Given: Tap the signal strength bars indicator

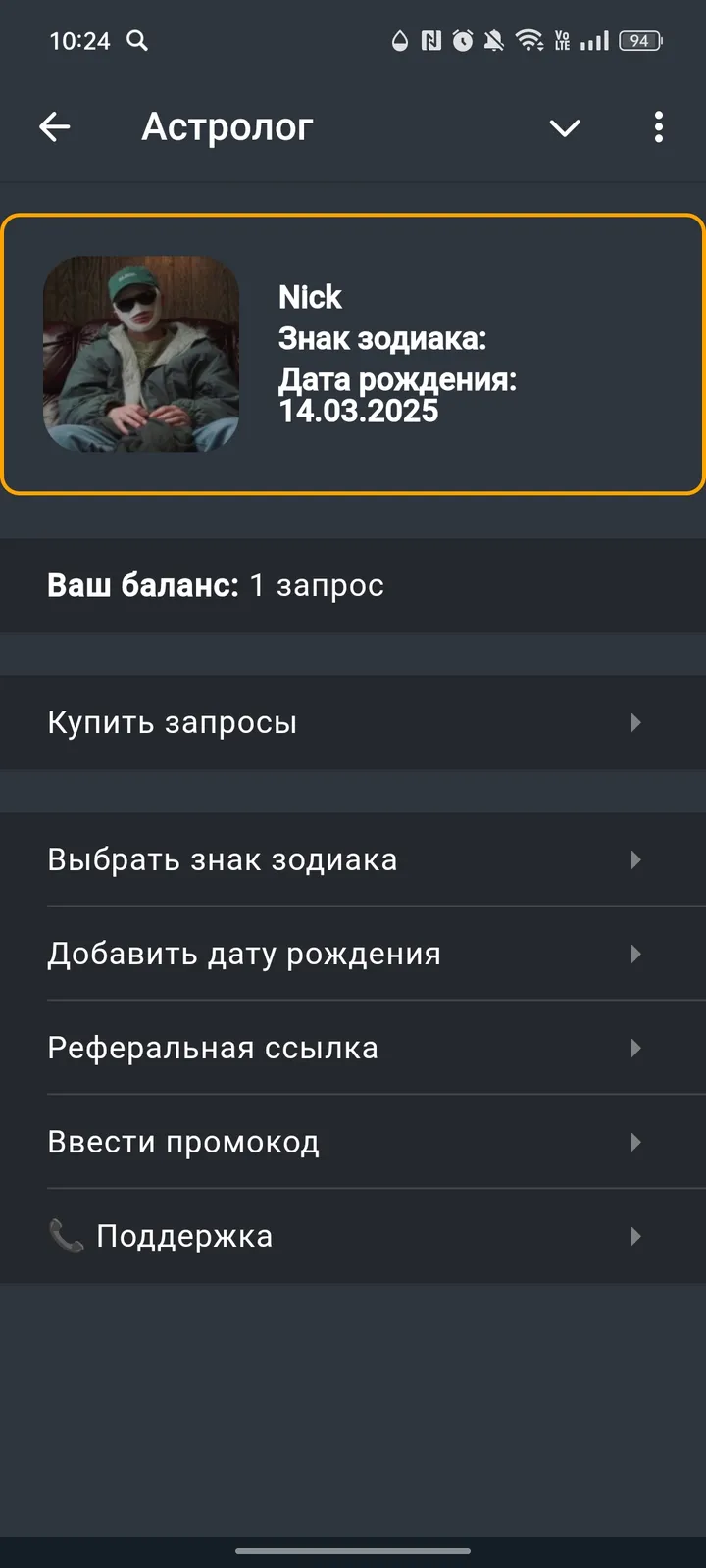Looking at the screenshot, I should point(596,42).
